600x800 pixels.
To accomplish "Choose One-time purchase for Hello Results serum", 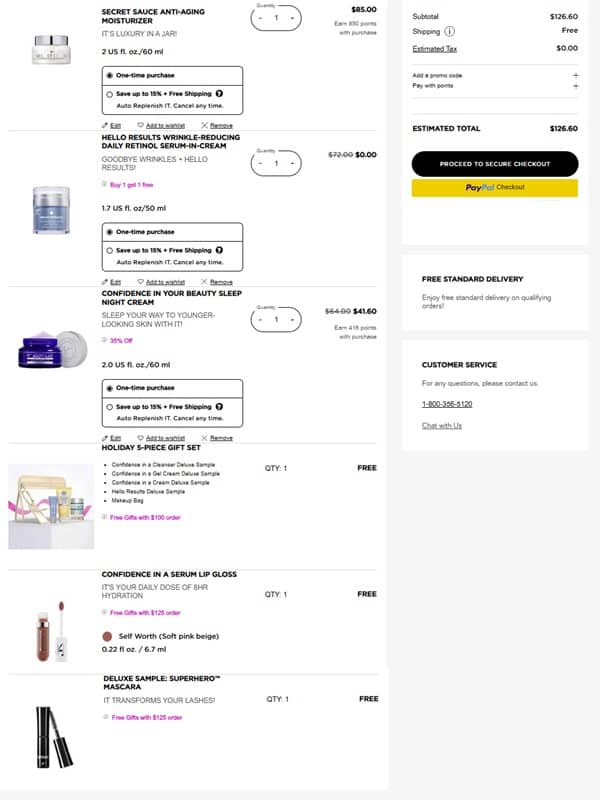I will coord(109,232).
